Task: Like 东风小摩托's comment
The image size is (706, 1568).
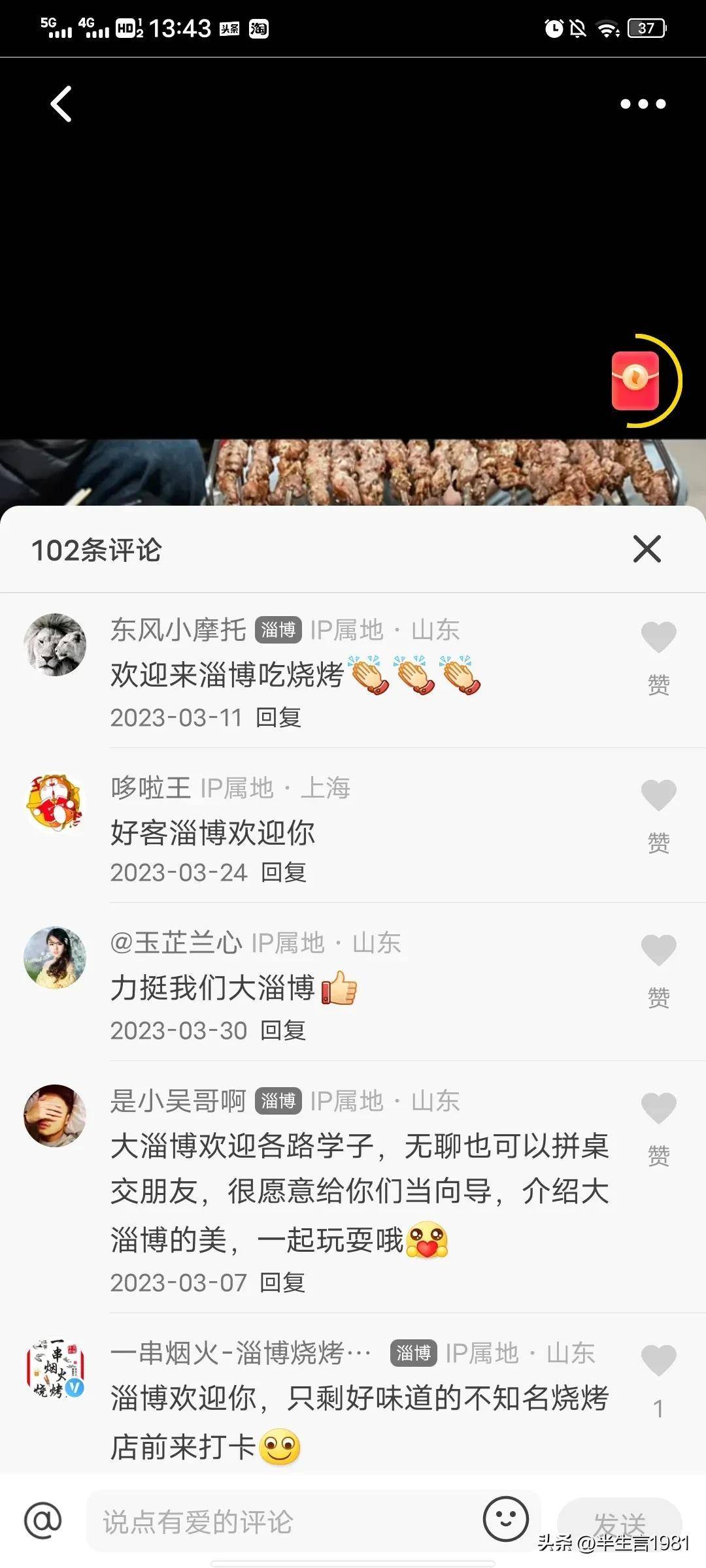Action: coord(658,638)
